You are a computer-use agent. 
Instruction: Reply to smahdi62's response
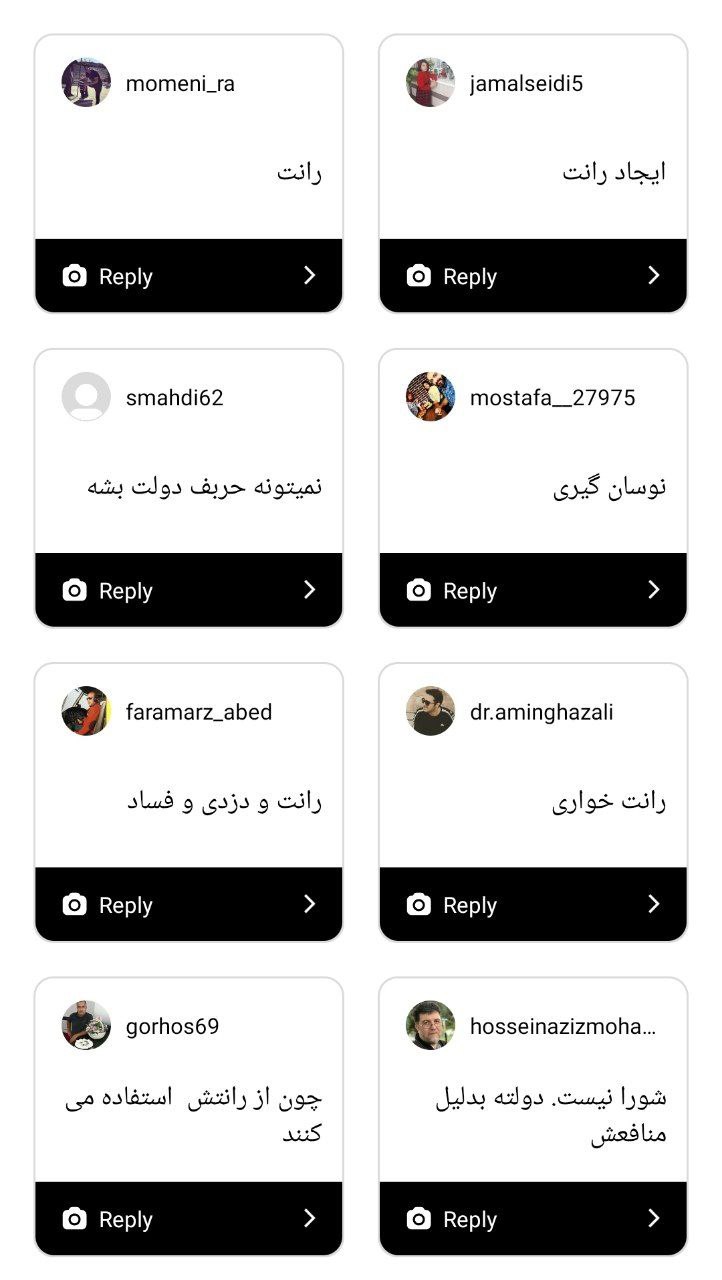coord(188,590)
